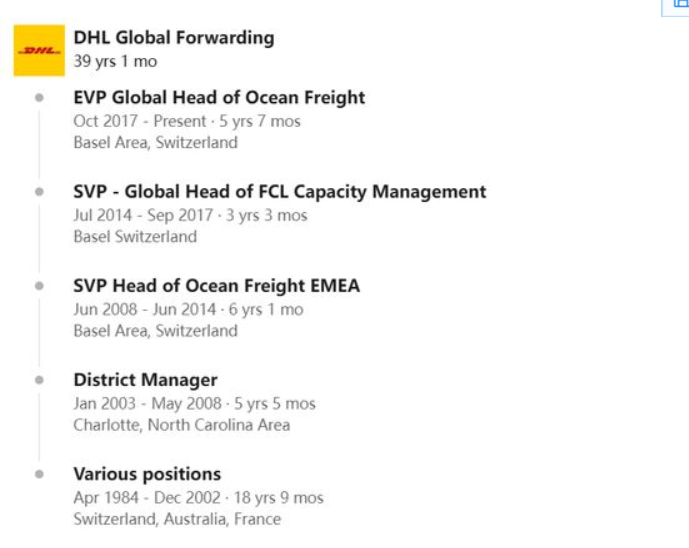Open the DHL Global Forwarding company page

[x=173, y=38]
